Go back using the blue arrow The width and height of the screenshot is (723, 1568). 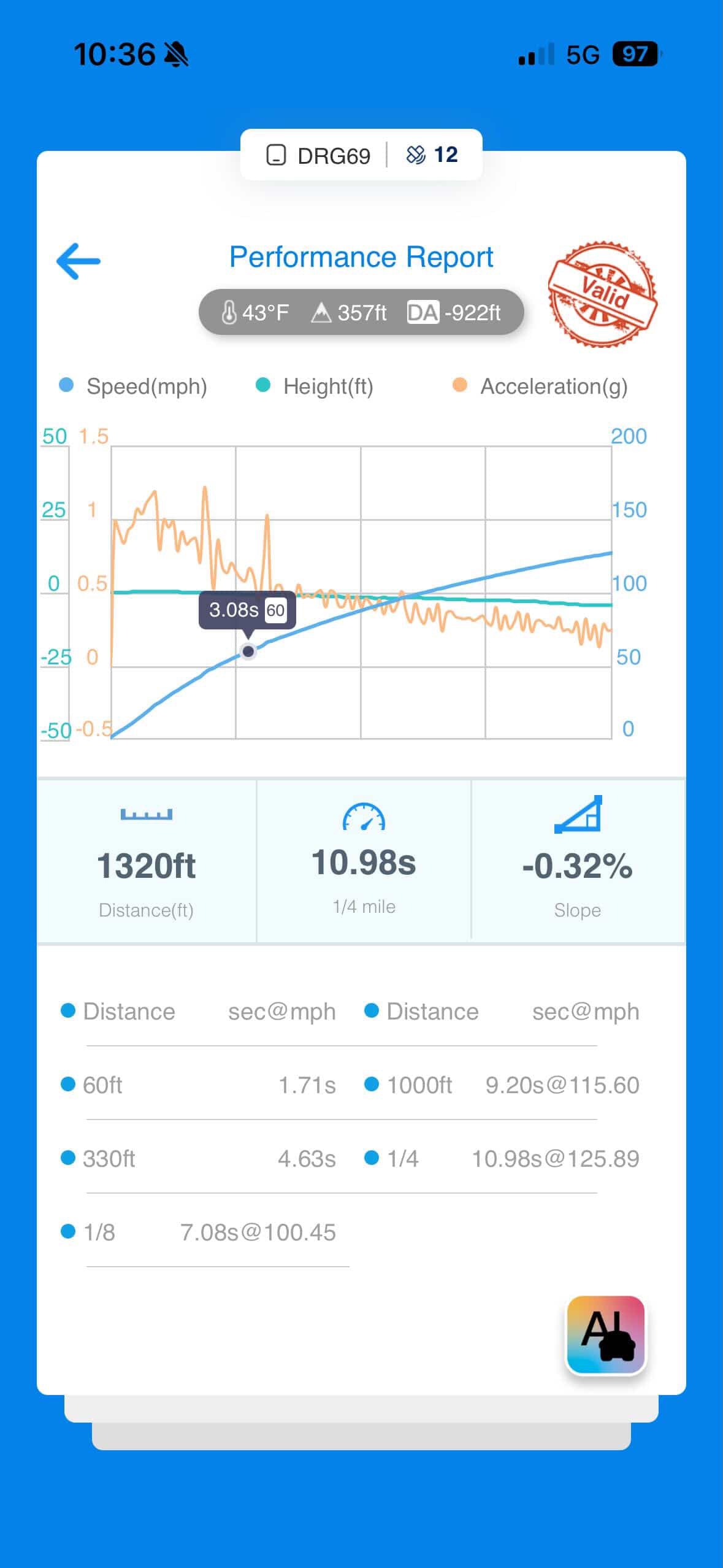[x=78, y=261]
